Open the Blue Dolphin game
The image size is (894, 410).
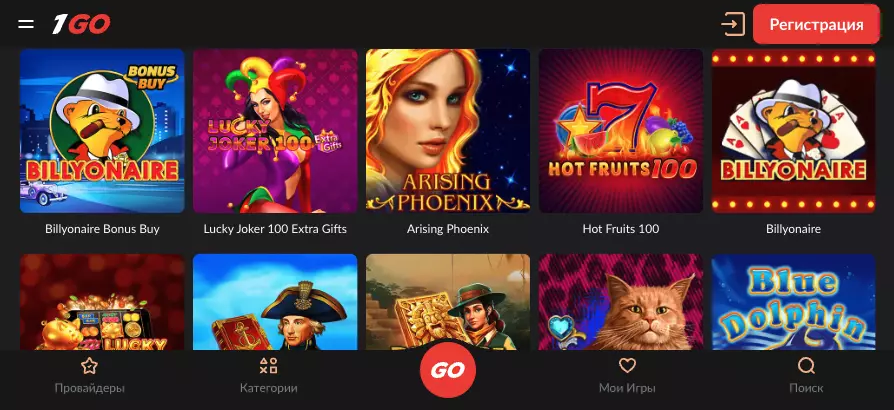point(793,301)
